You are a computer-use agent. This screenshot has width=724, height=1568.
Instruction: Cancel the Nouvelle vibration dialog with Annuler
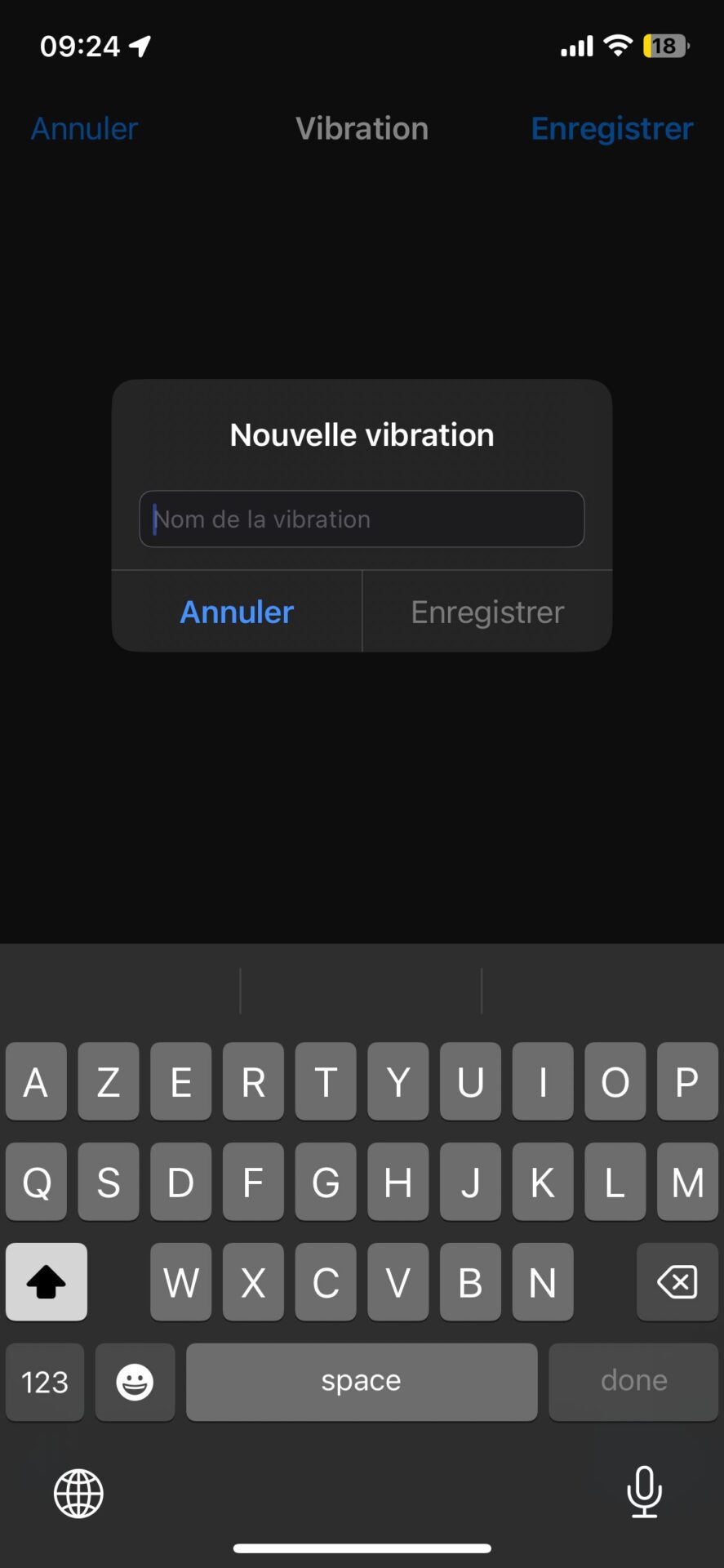tap(237, 612)
